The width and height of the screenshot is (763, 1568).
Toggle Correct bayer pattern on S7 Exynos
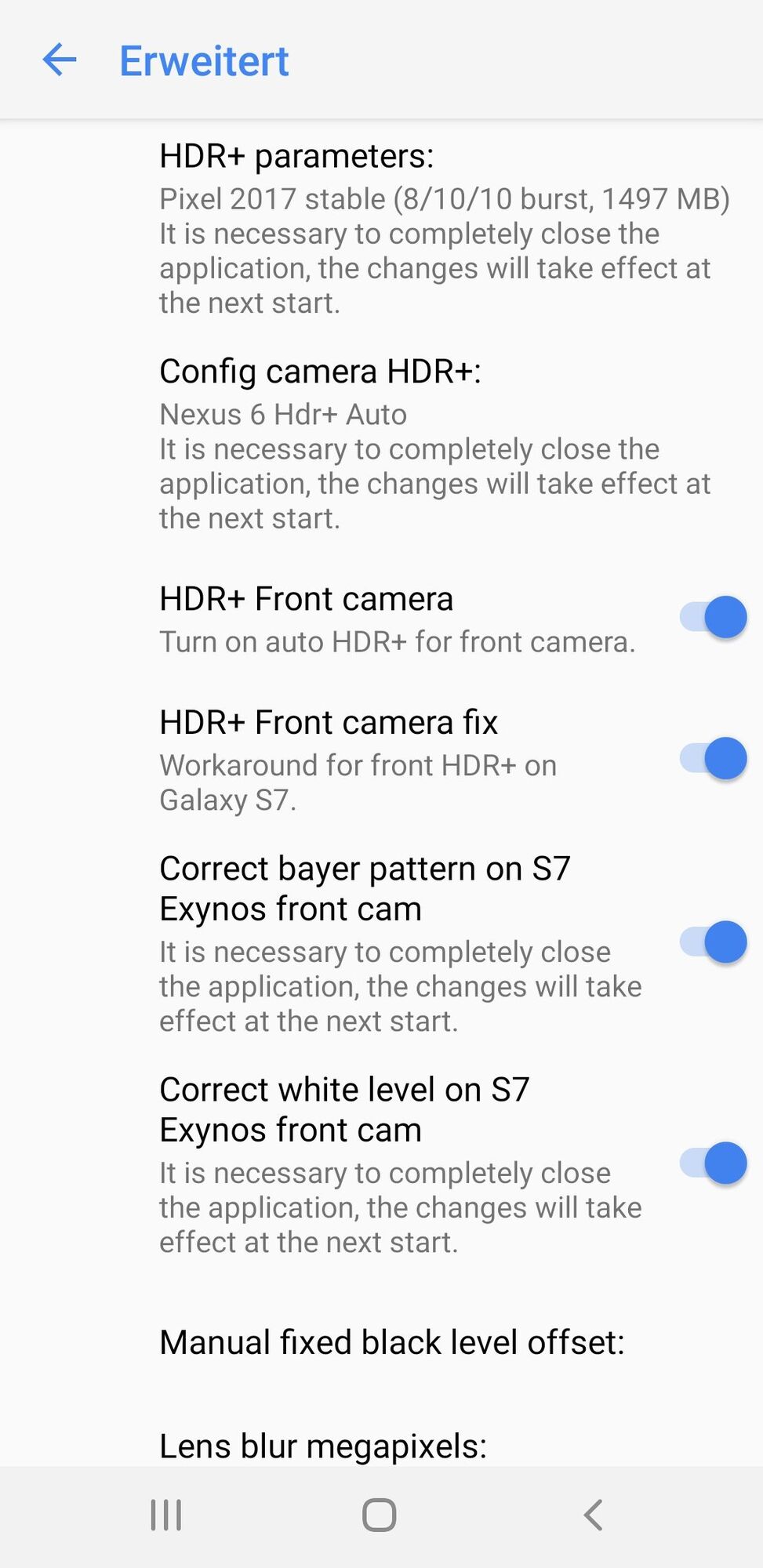point(714,942)
